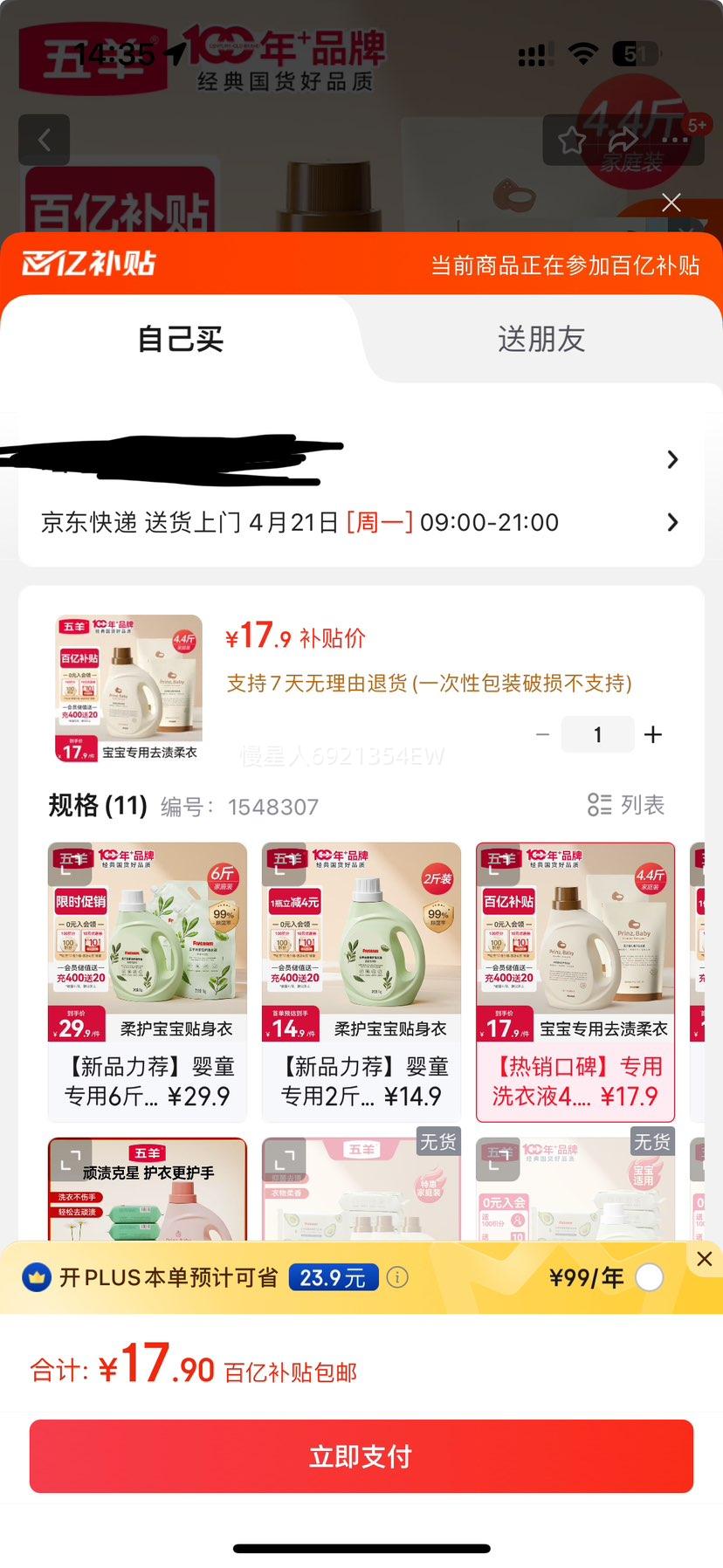This screenshot has width=723, height=1568.
Task: Dismiss the PLUS savings banner
Action: 705,1258
